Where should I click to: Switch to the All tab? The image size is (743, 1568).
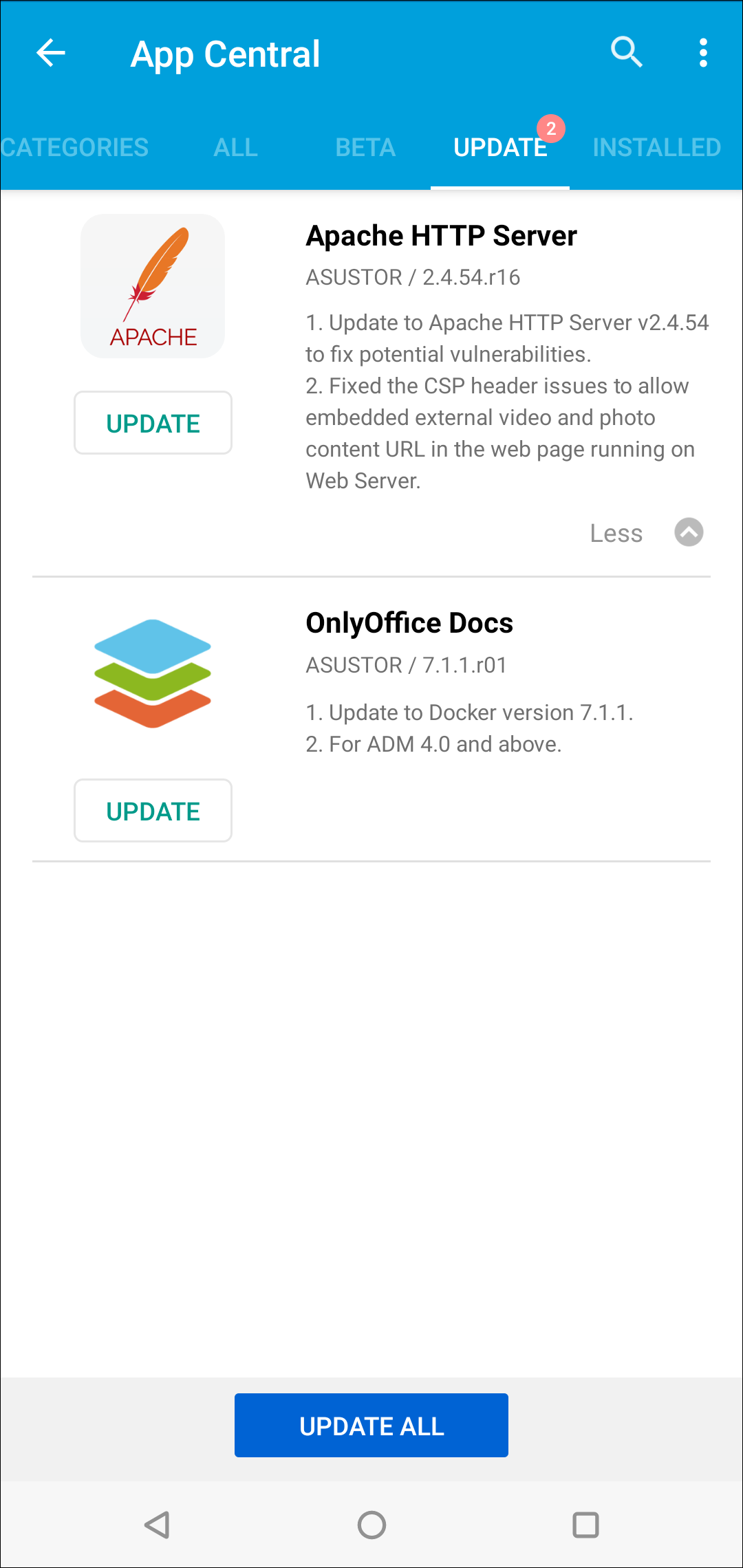(235, 147)
